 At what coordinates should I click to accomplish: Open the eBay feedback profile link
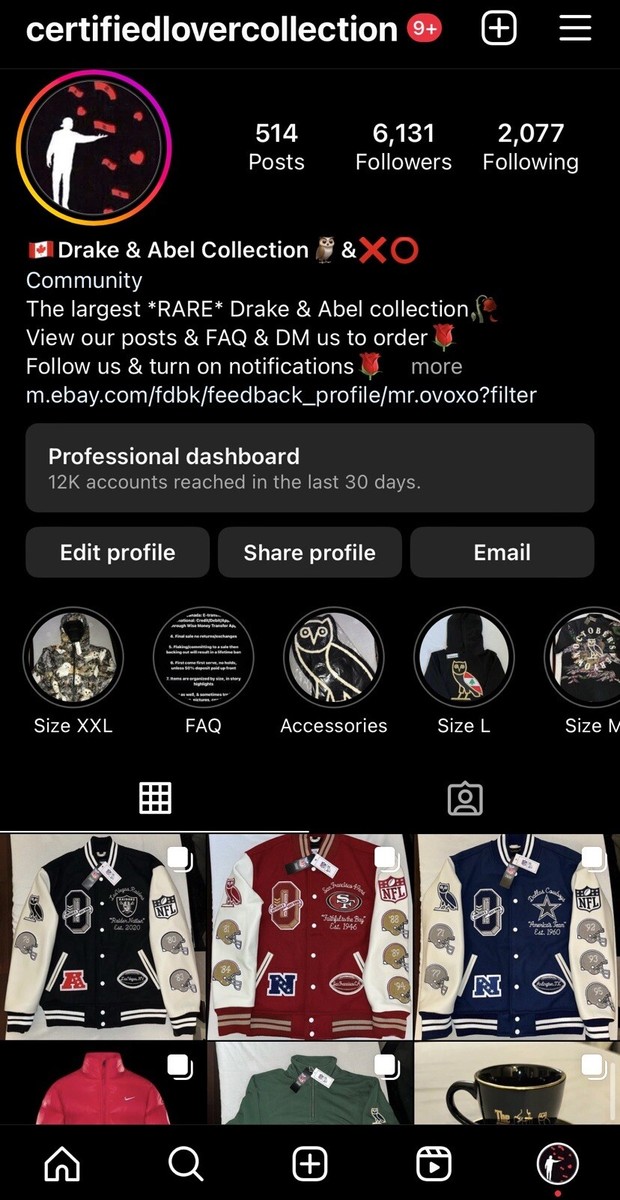pyautogui.click(x=281, y=395)
